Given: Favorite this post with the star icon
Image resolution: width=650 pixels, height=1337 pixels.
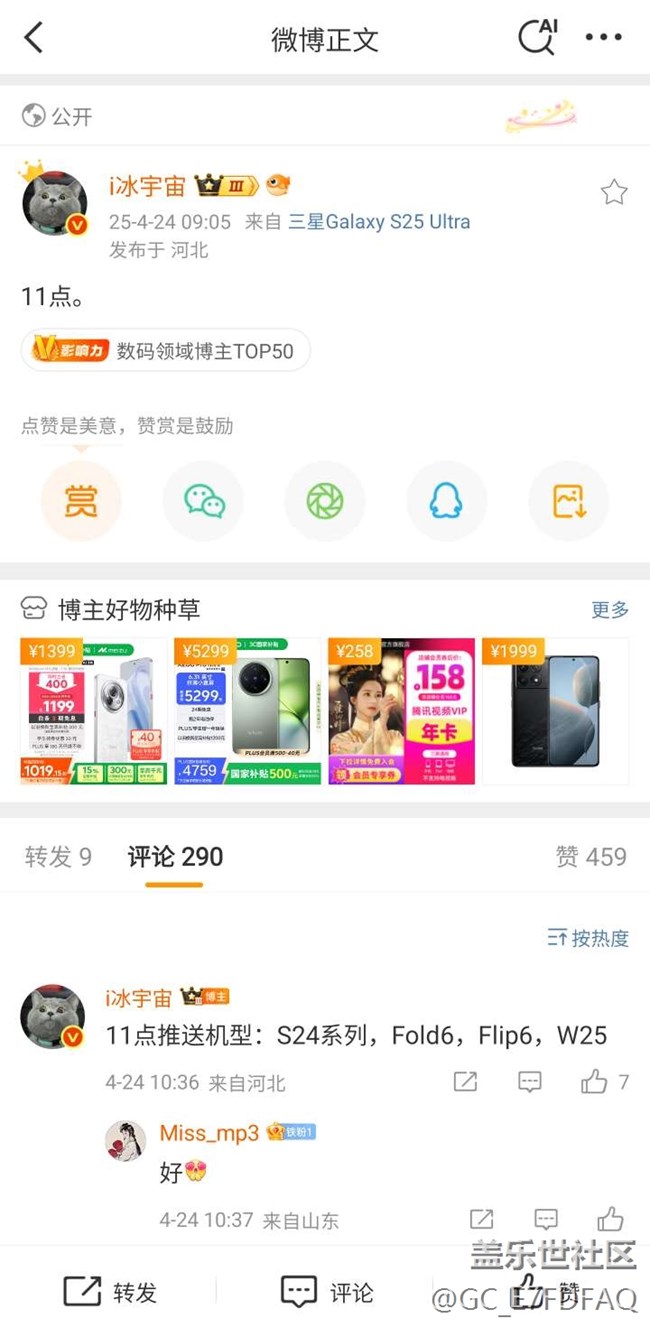Looking at the screenshot, I should (x=614, y=192).
